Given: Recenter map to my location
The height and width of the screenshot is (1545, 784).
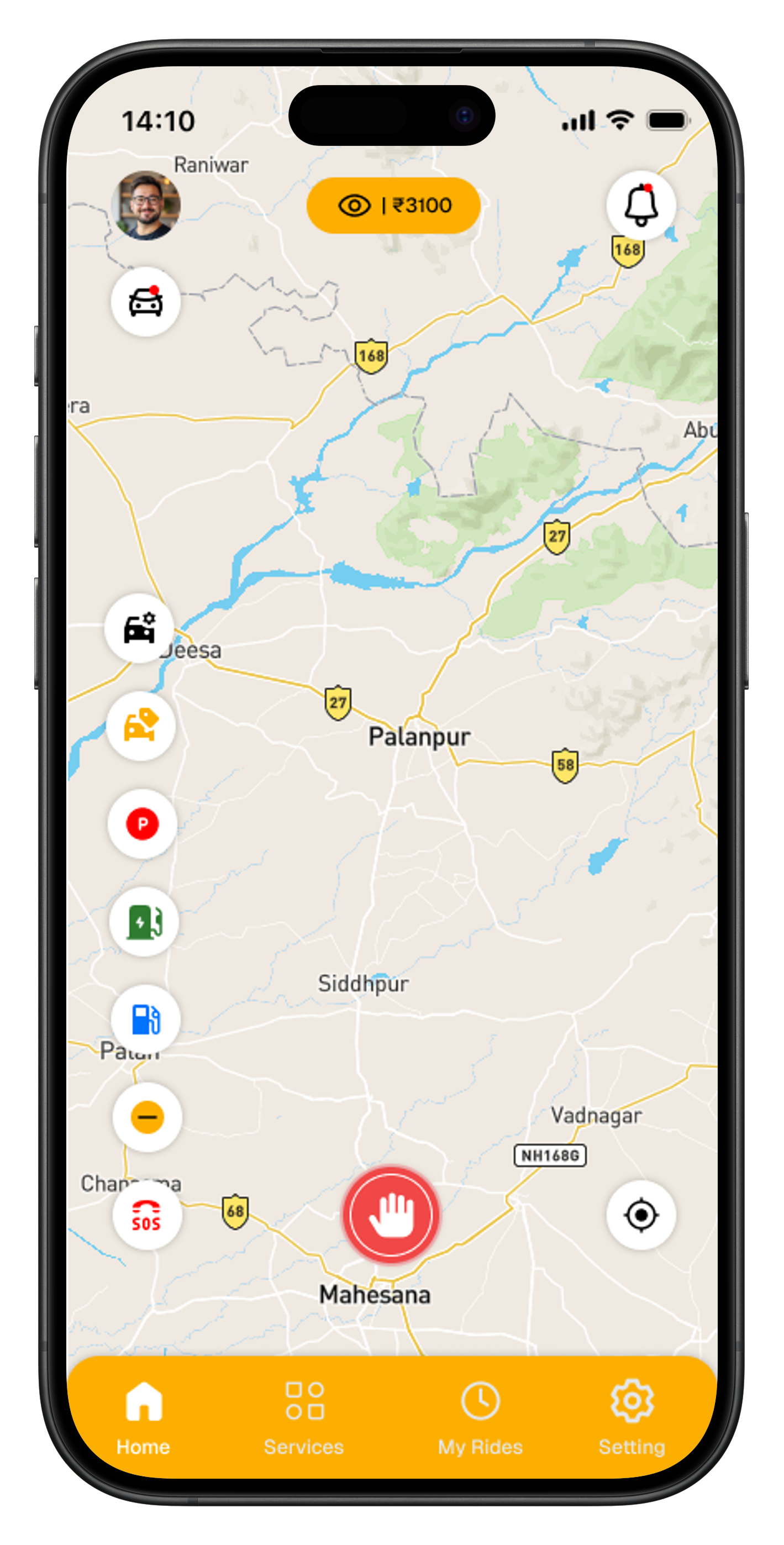Looking at the screenshot, I should pos(641,1215).
